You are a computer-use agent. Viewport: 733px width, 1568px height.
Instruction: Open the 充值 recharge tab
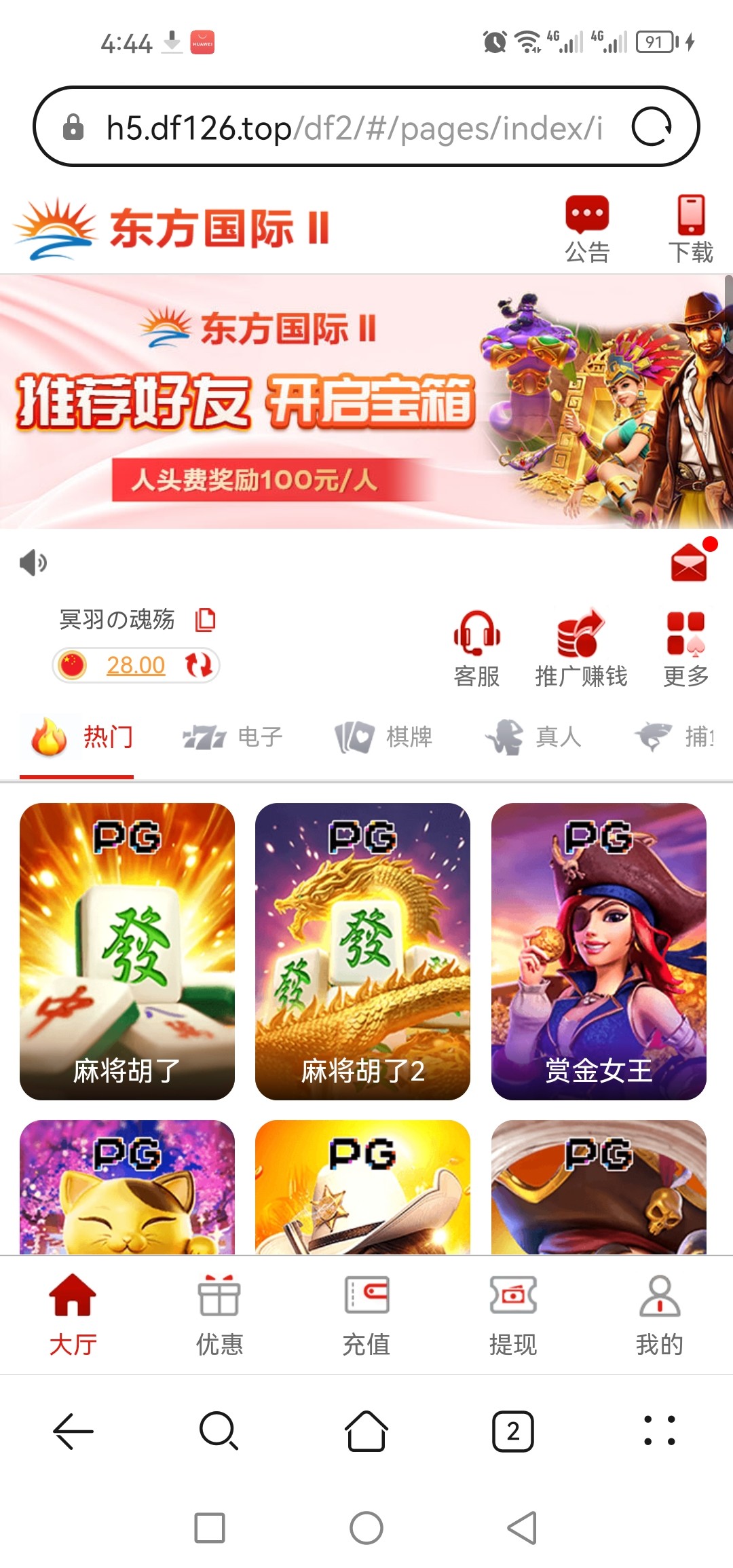click(366, 1315)
